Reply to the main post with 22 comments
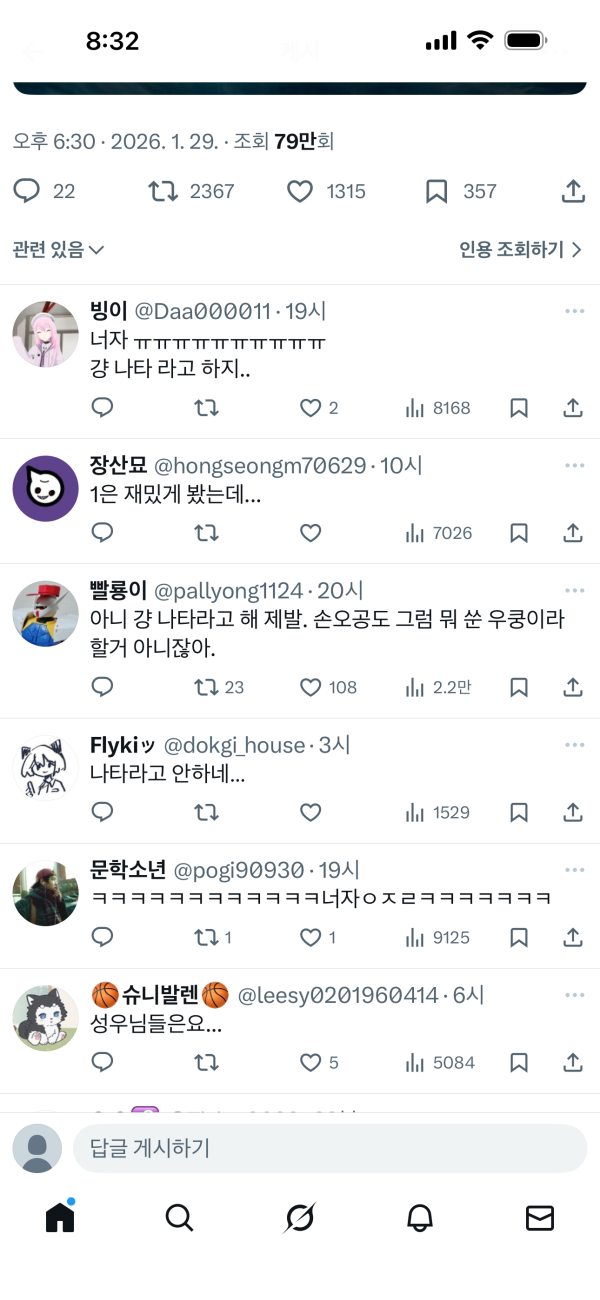Image resolution: width=600 pixels, height=1300 pixels. point(27,191)
